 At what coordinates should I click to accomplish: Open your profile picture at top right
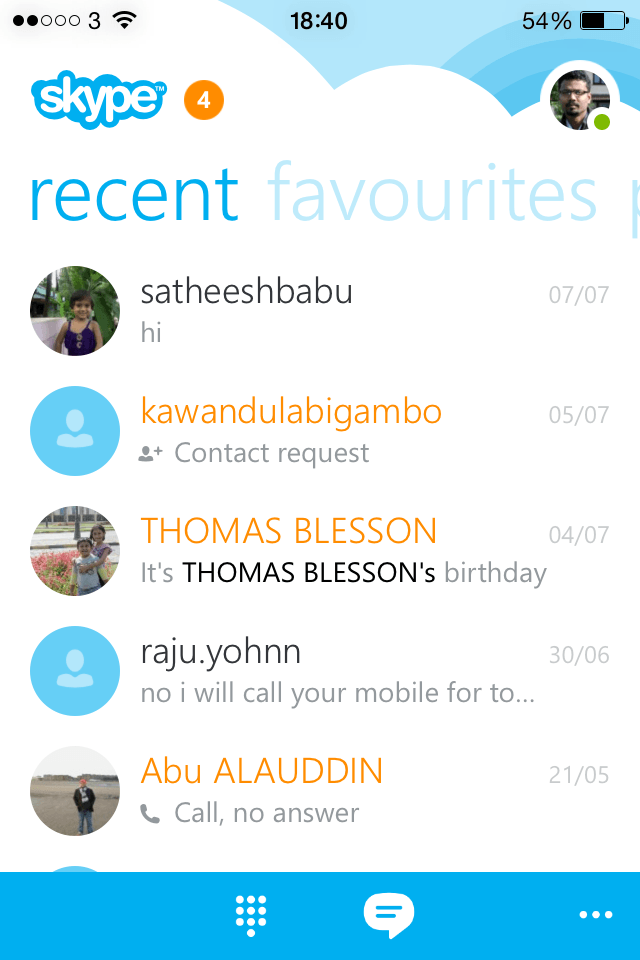[x=580, y=100]
